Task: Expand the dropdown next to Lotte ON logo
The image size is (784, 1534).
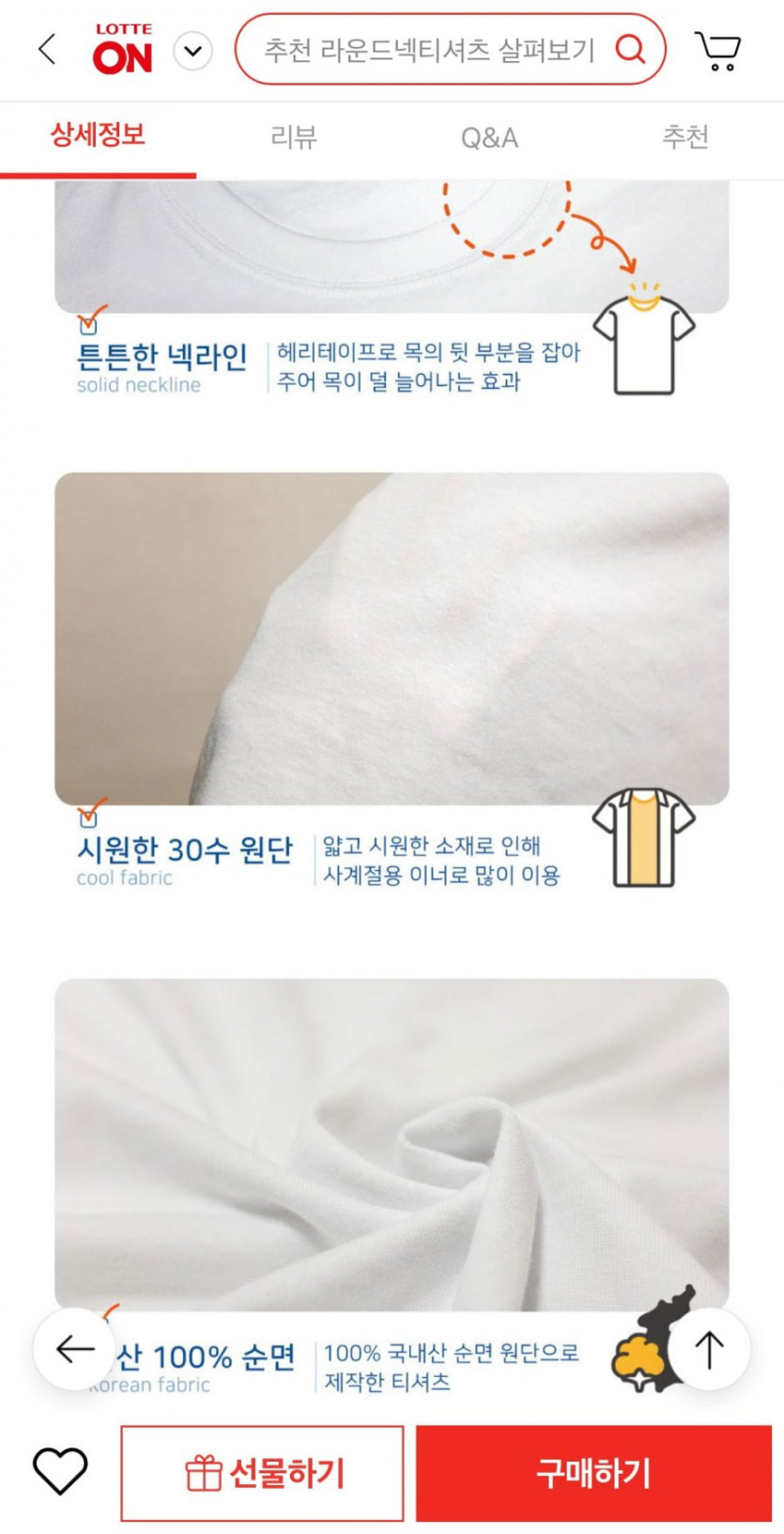Action: click(193, 51)
